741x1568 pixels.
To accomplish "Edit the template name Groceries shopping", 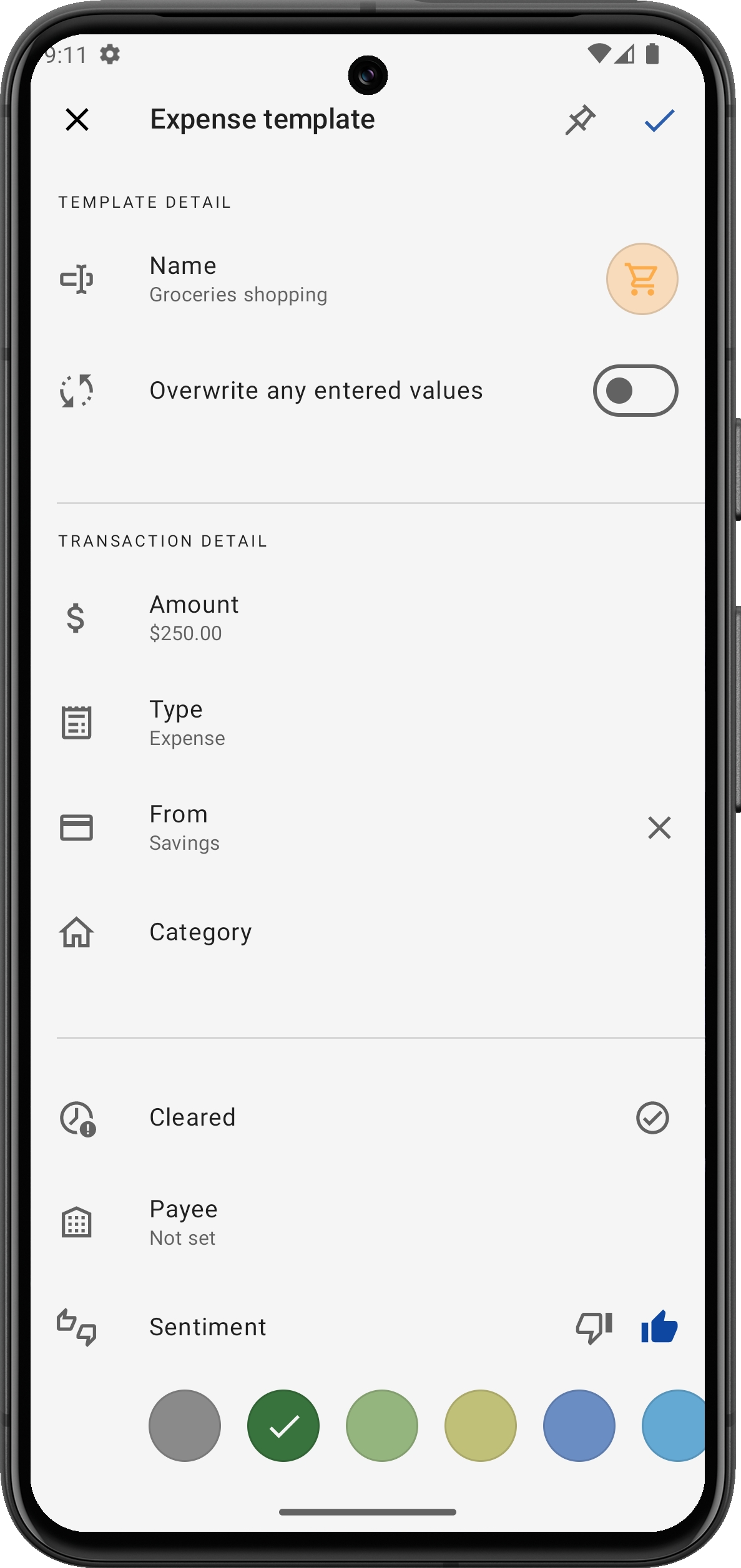I will click(x=237, y=279).
